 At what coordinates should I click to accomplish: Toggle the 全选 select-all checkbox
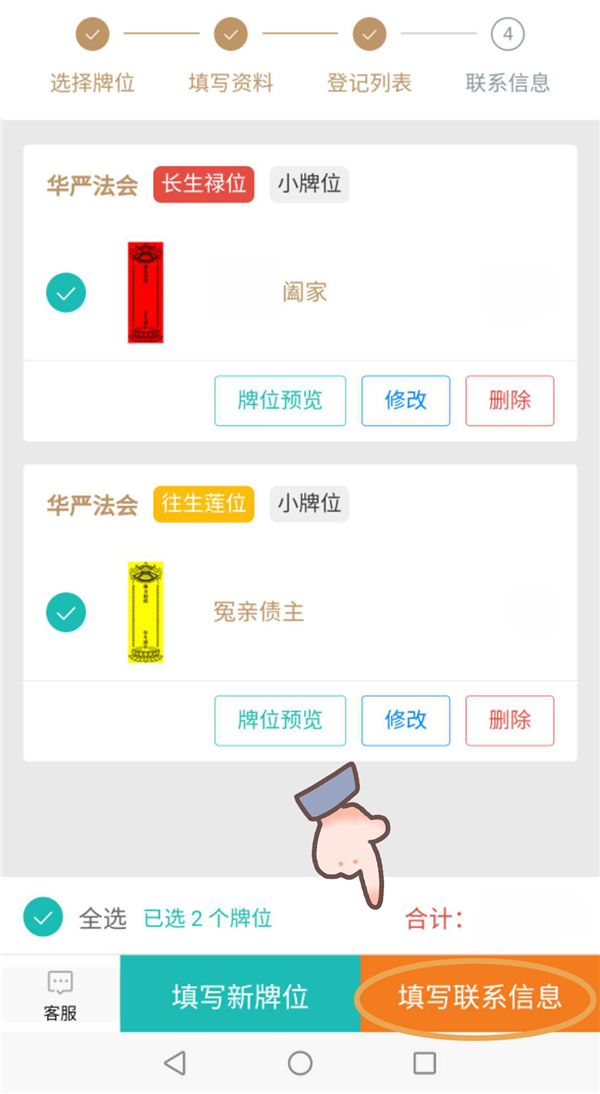pos(43,917)
